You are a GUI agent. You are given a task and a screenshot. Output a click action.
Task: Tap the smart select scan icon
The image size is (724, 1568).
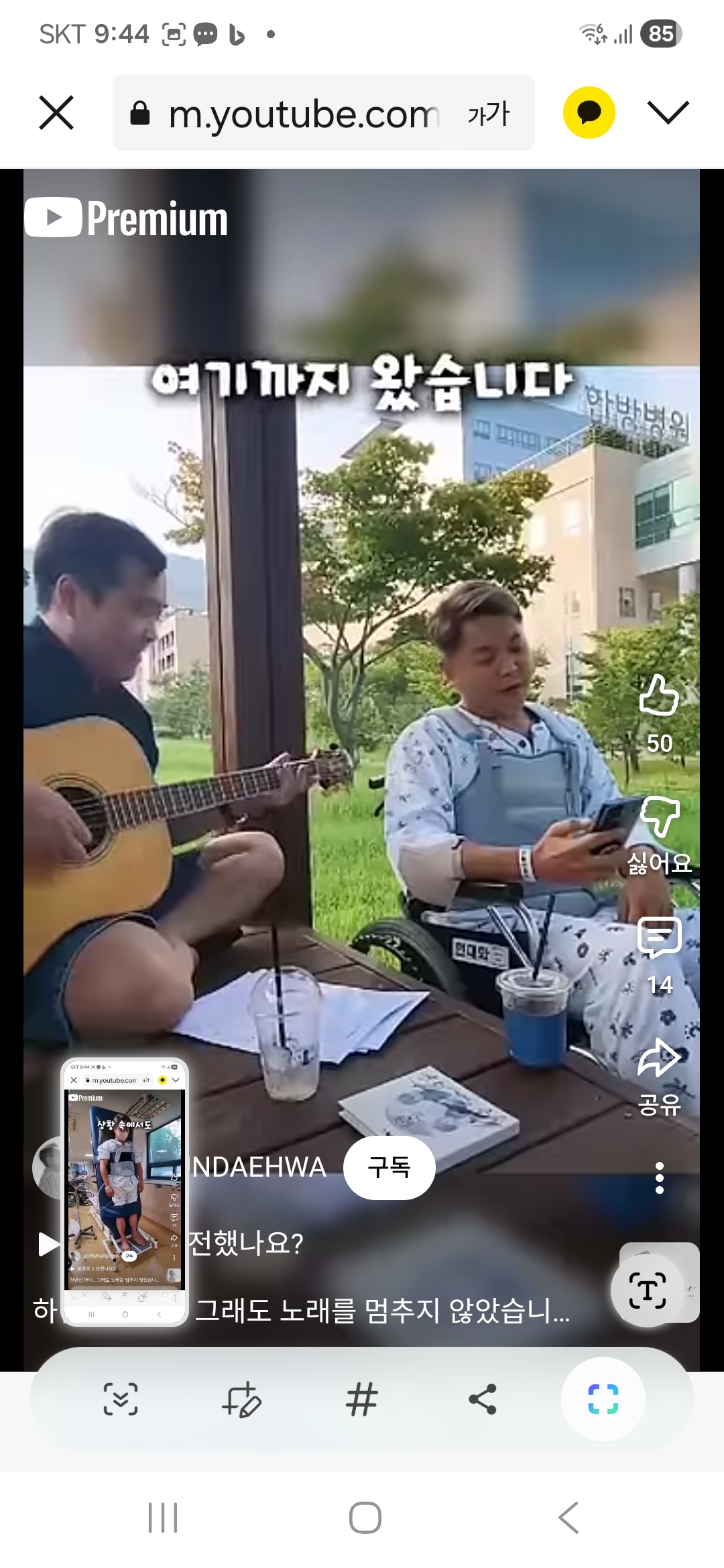(x=603, y=1399)
